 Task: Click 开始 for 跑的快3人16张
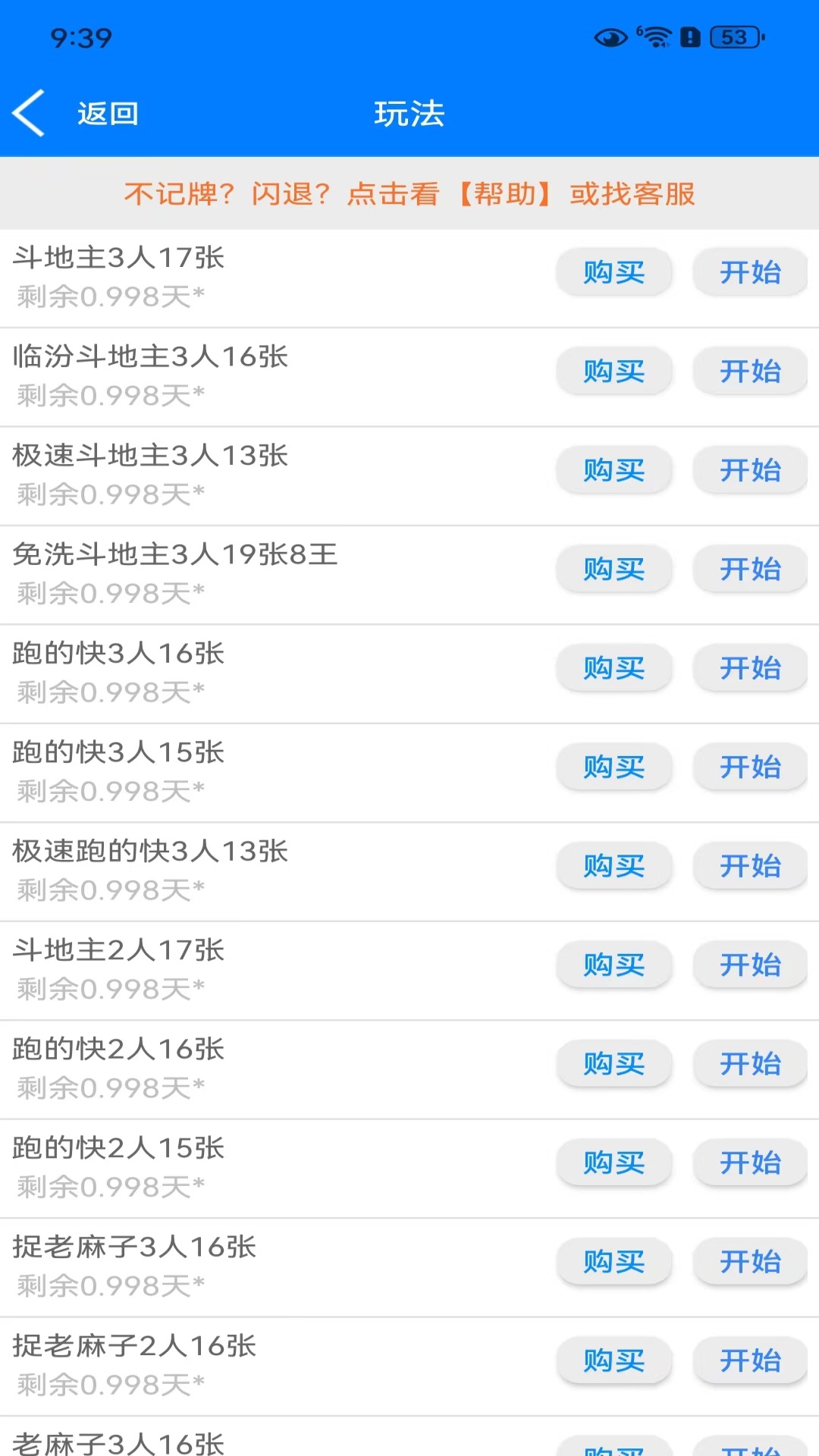click(x=750, y=668)
